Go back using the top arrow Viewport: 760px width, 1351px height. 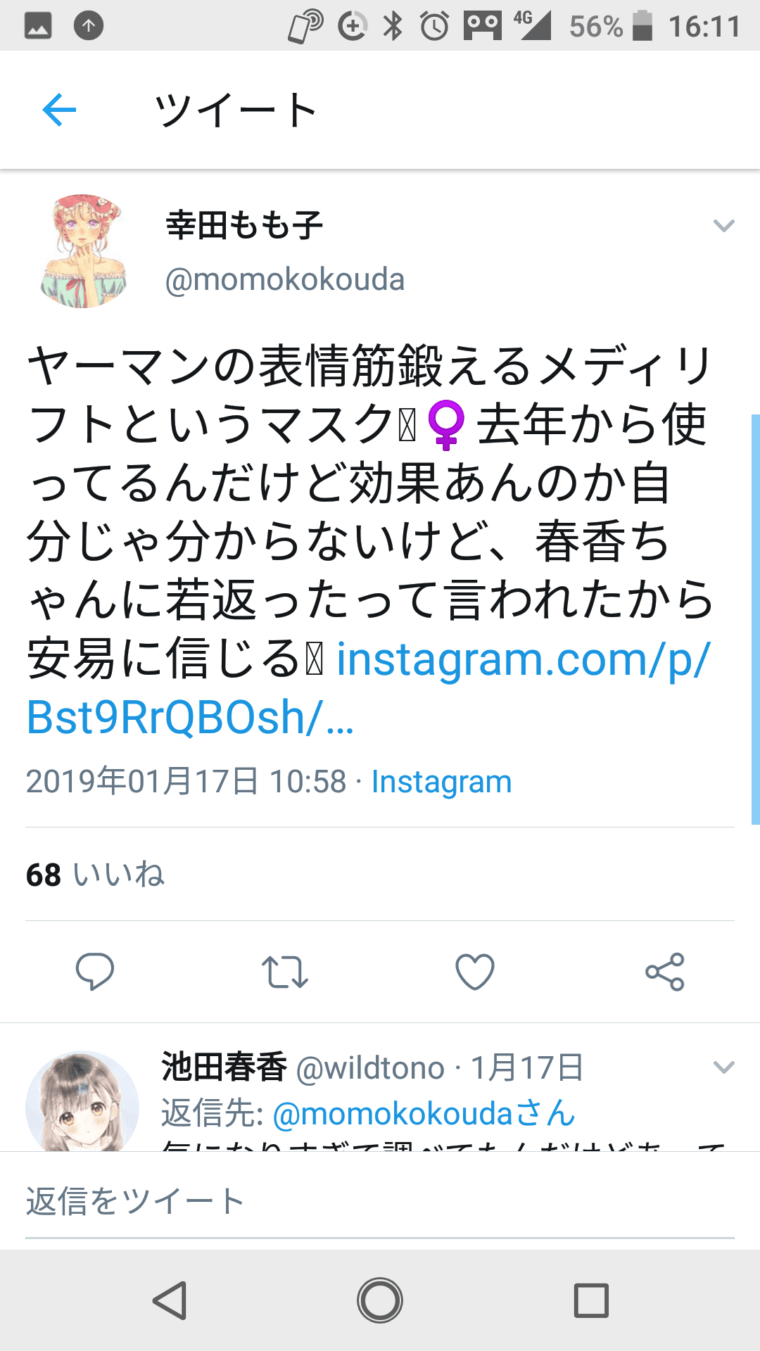tap(59, 110)
